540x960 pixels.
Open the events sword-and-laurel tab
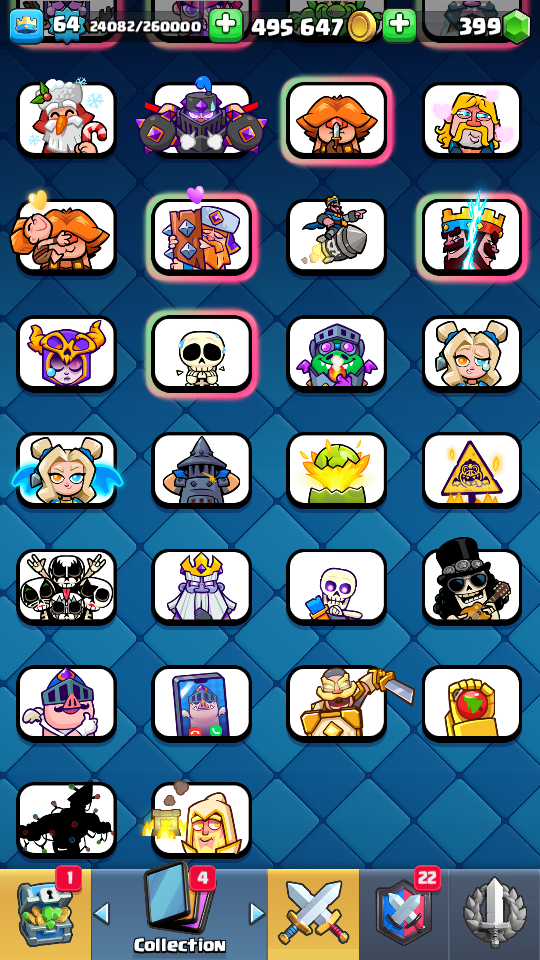tap(495, 914)
